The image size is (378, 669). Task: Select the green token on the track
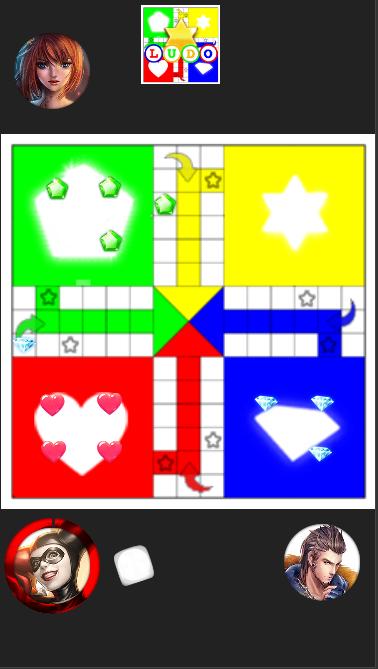(165, 204)
